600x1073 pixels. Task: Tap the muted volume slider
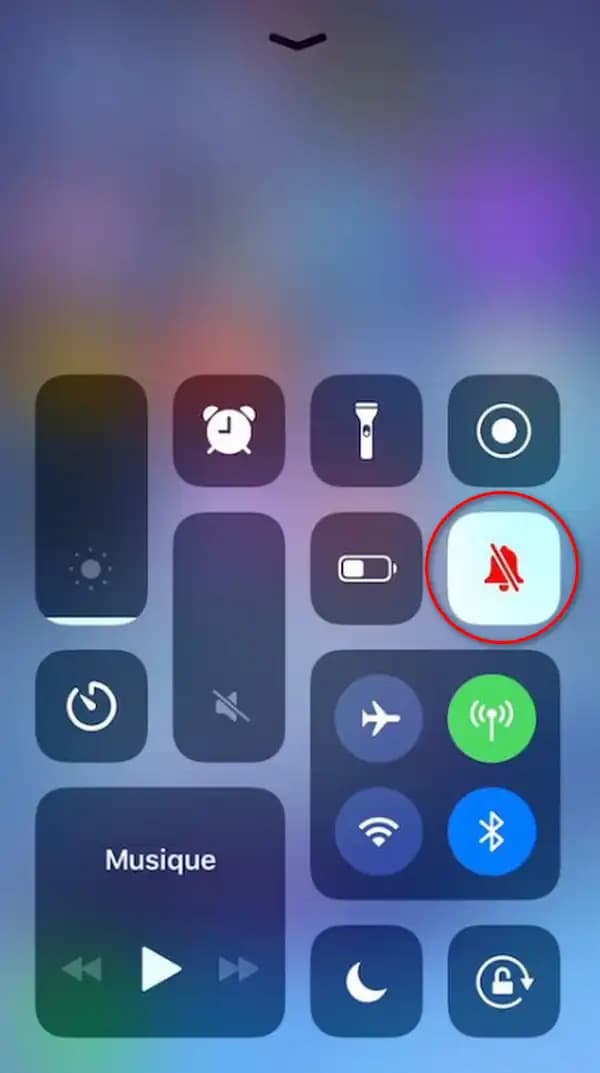[x=229, y=637]
